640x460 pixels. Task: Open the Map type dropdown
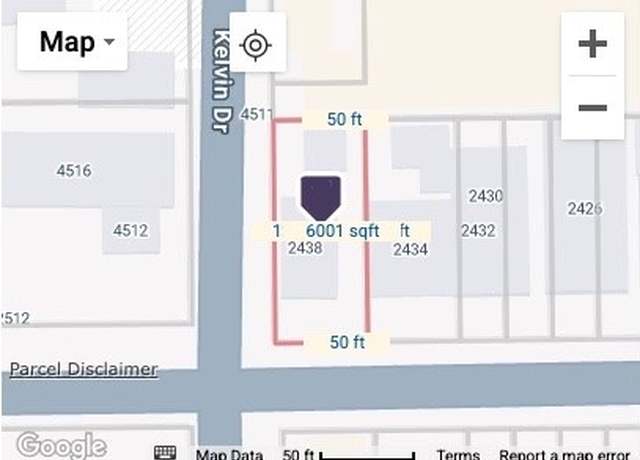coord(72,42)
